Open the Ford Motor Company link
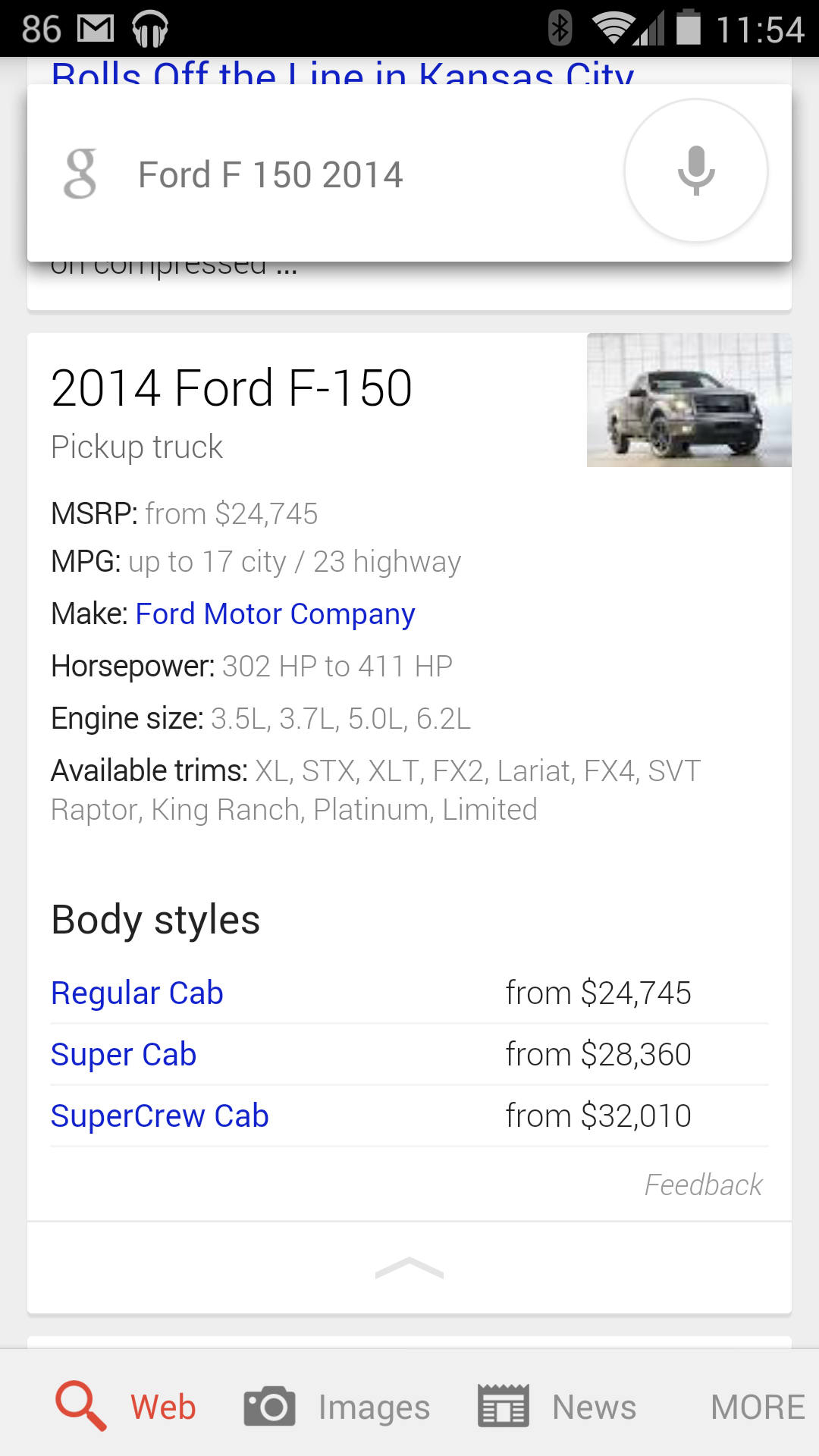Viewport: 819px width, 1456px height. (275, 613)
